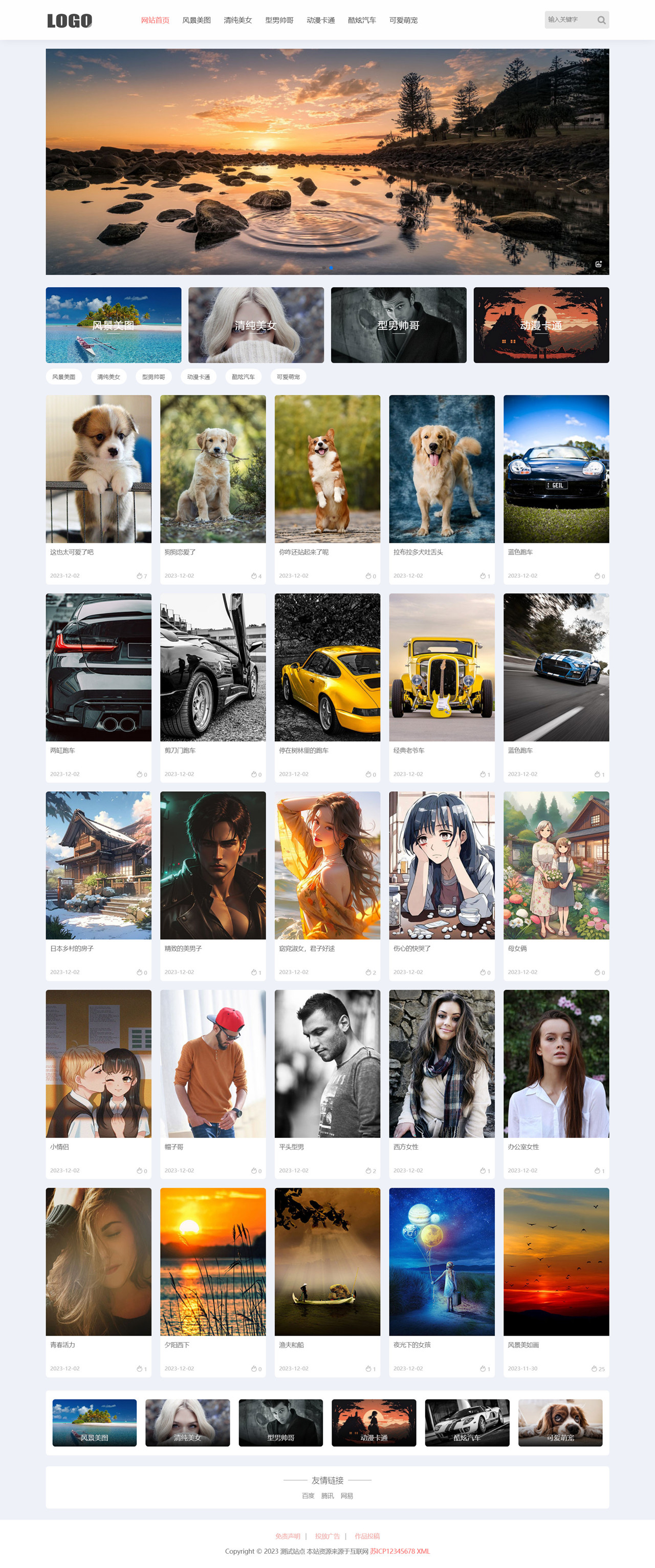Open the 投放广告 footer link
Image resolution: width=655 pixels, height=1568 pixels.
pyautogui.click(x=327, y=1536)
